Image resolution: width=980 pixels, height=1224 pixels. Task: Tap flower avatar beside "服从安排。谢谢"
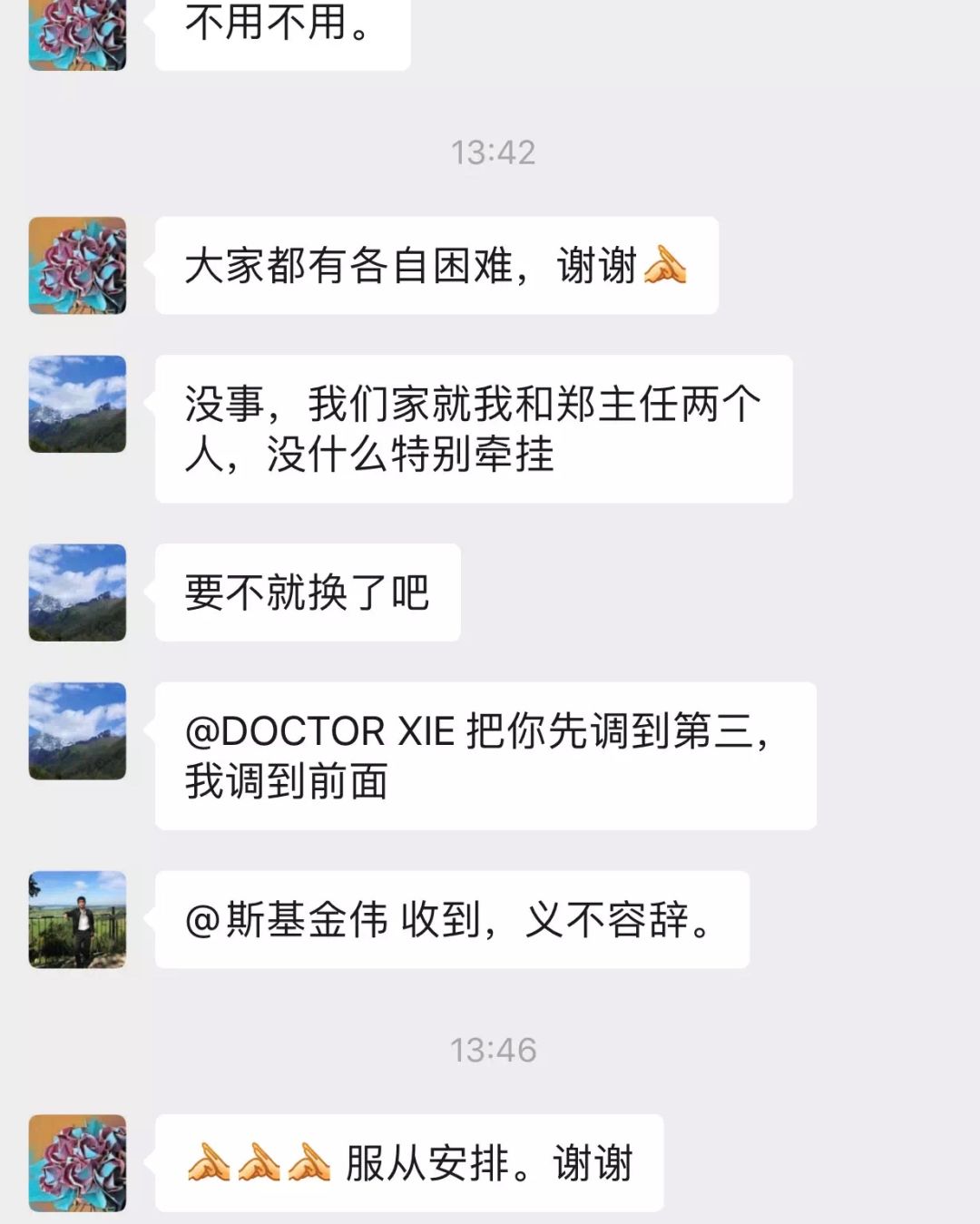[x=77, y=1162]
